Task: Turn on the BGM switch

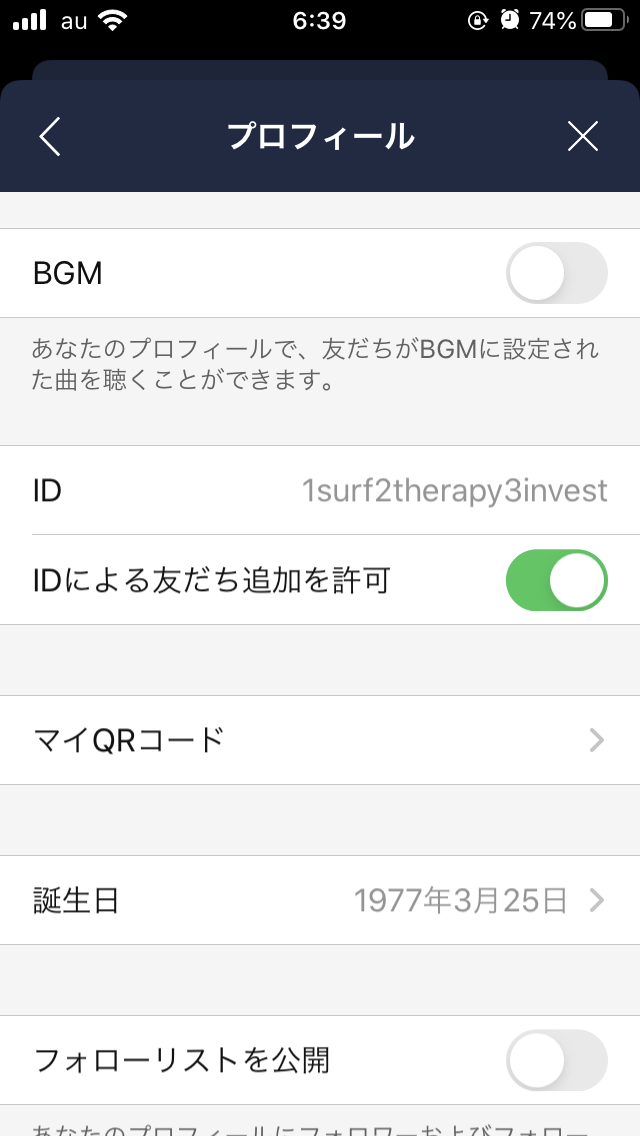Action: pyautogui.click(x=556, y=273)
